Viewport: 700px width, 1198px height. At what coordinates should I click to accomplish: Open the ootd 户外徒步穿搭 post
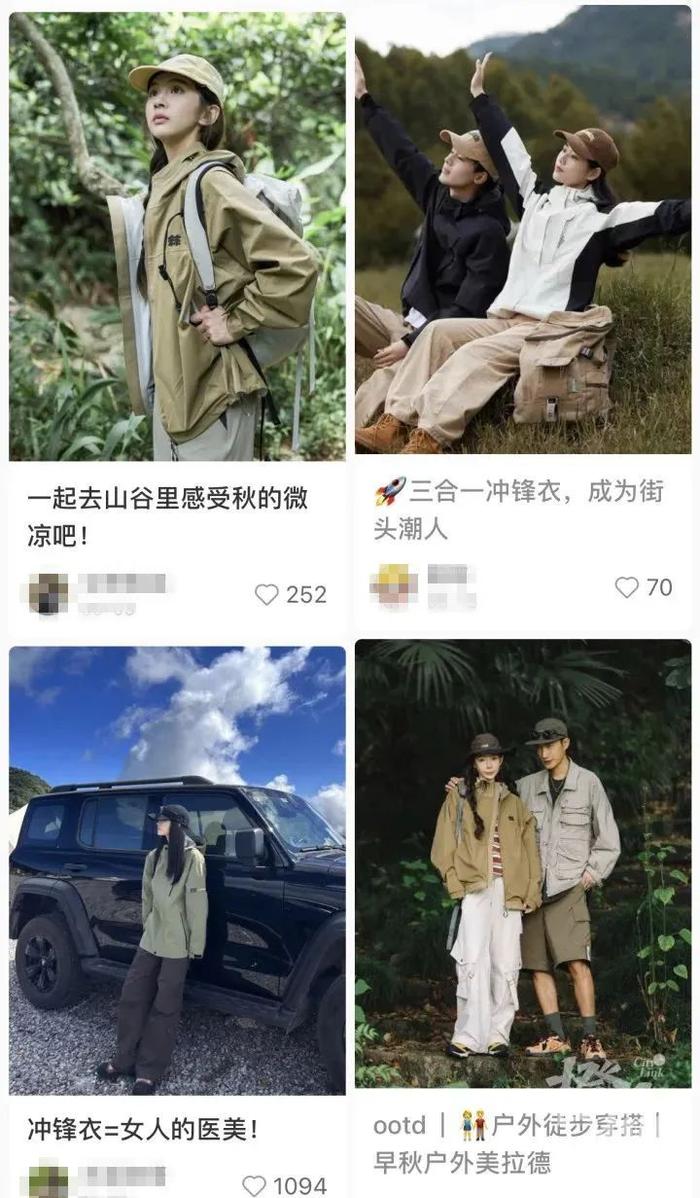pos(522,865)
